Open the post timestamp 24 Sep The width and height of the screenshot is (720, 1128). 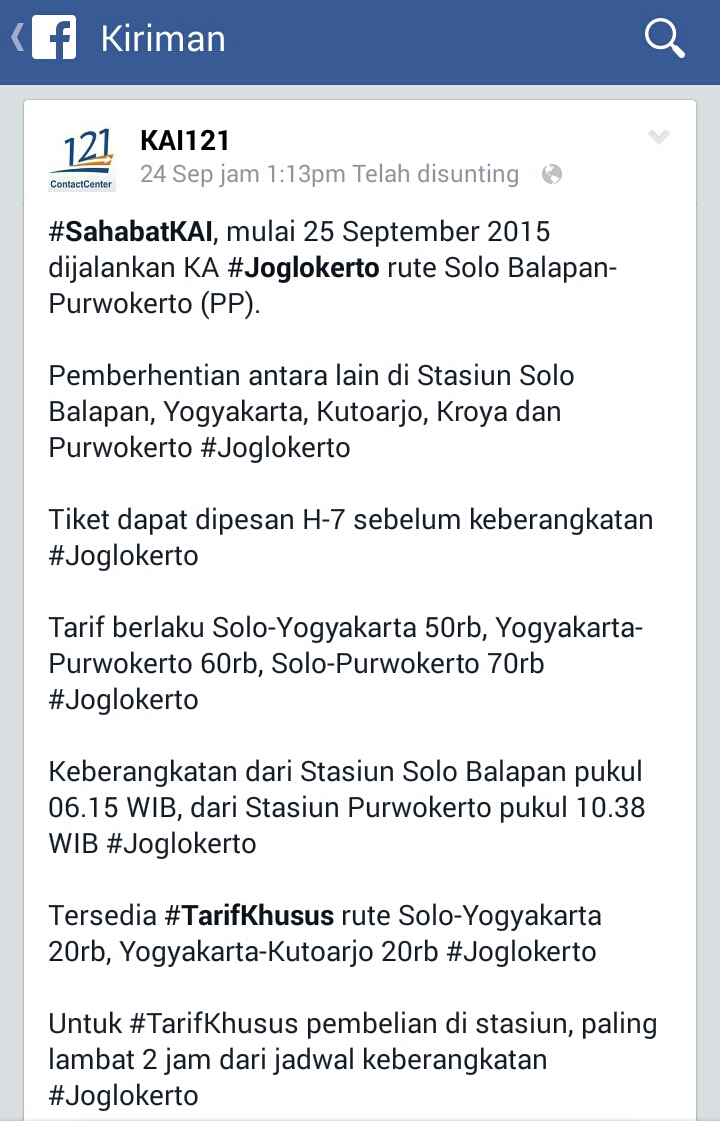tap(200, 175)
